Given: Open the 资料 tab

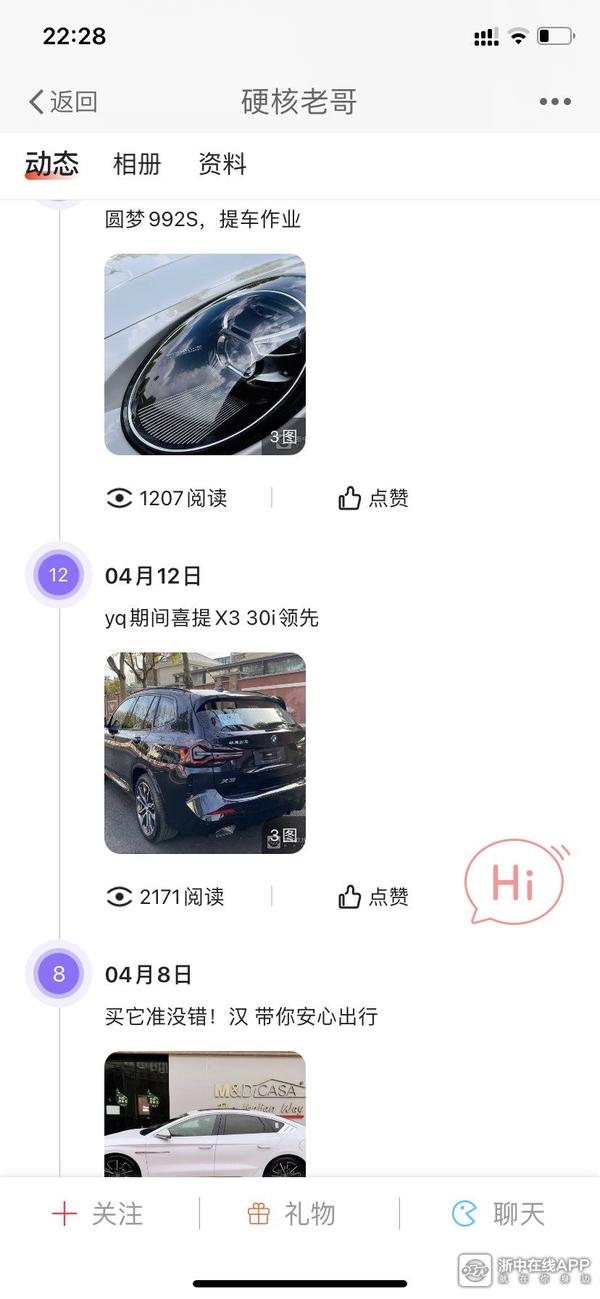Looking at the screenshot, I should 222,164.
